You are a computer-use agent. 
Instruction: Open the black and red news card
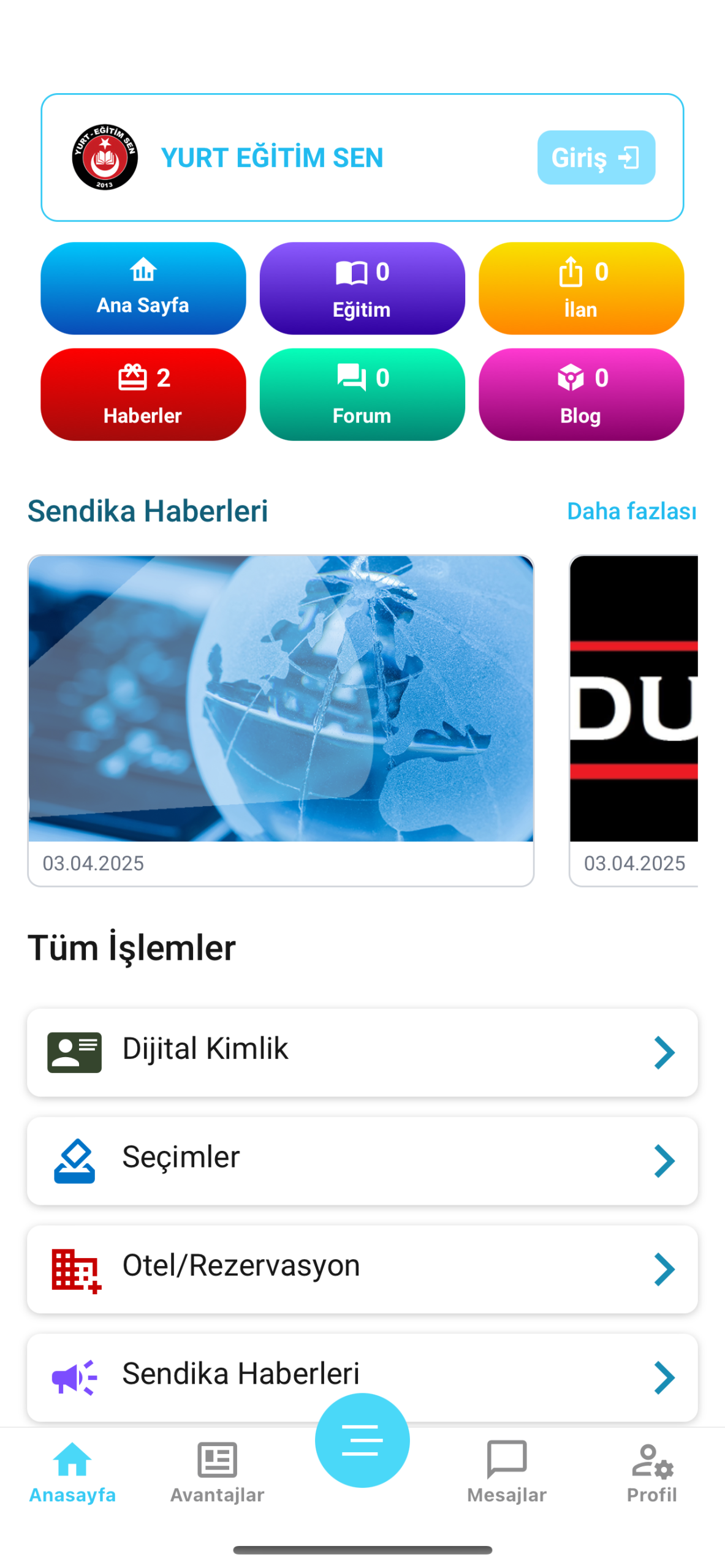point(633,719)
